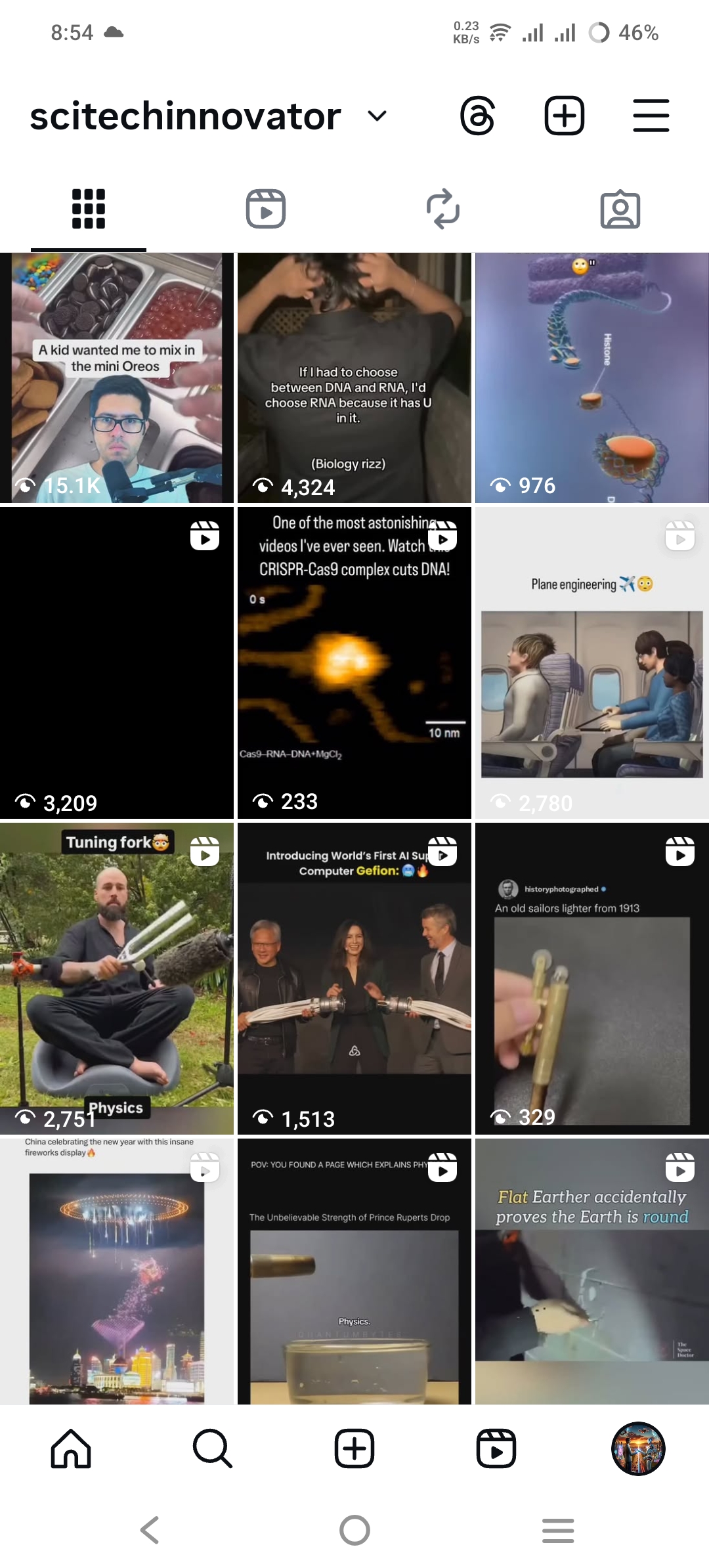
Task: Open the Tuning fork reel
Action: pos(117,978)
